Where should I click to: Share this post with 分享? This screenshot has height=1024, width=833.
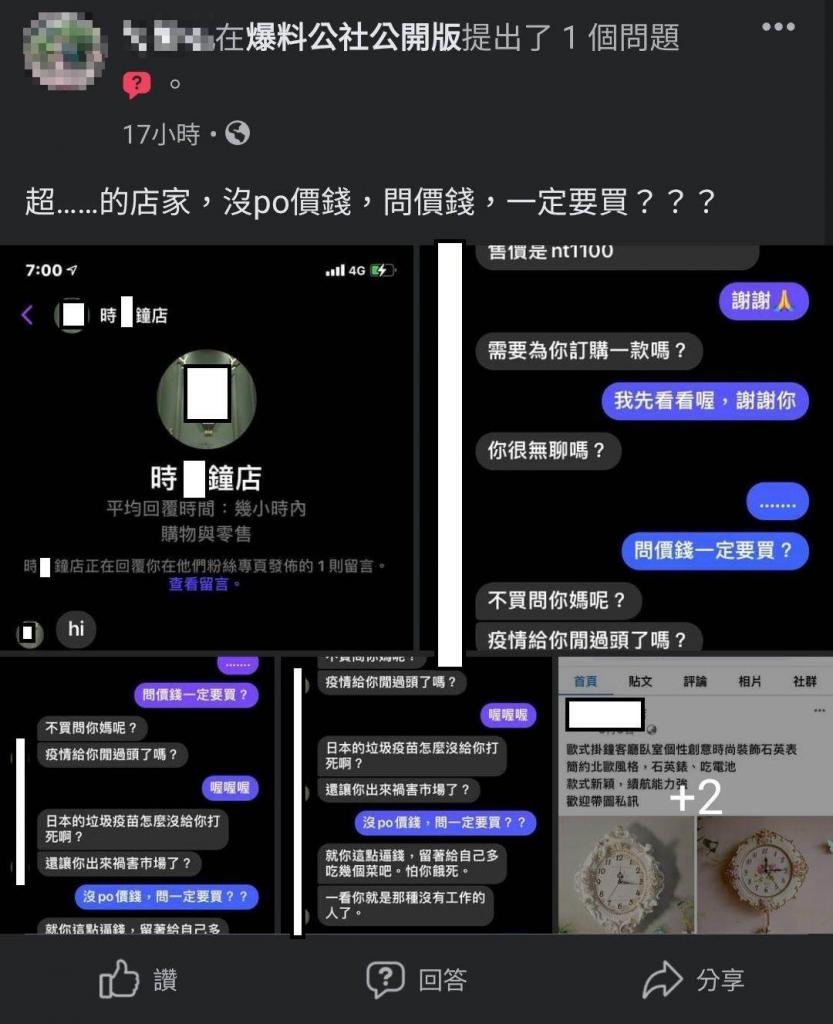pyautogui.click(x=693, y=979)
